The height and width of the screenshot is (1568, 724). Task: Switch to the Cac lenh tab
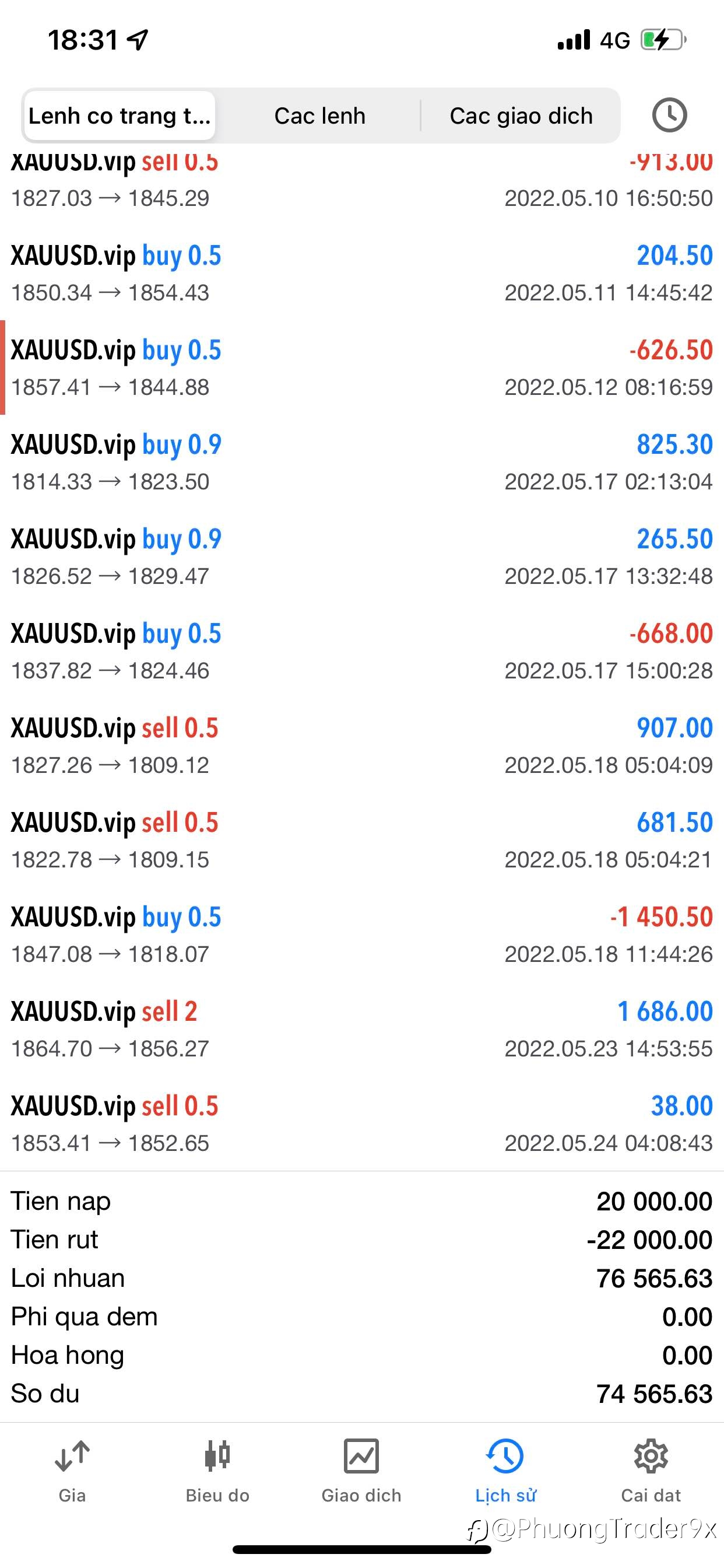319,116
